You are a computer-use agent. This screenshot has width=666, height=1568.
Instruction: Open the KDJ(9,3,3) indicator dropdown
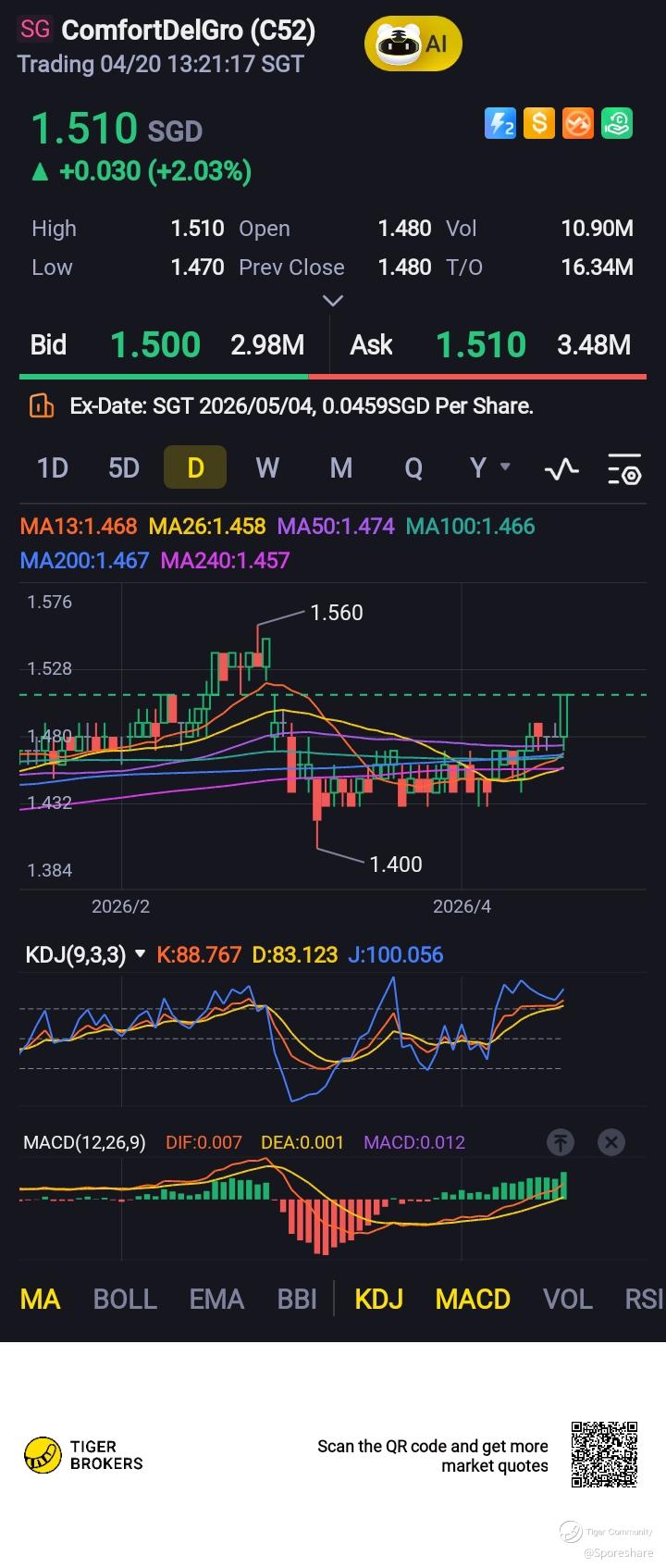85,954
